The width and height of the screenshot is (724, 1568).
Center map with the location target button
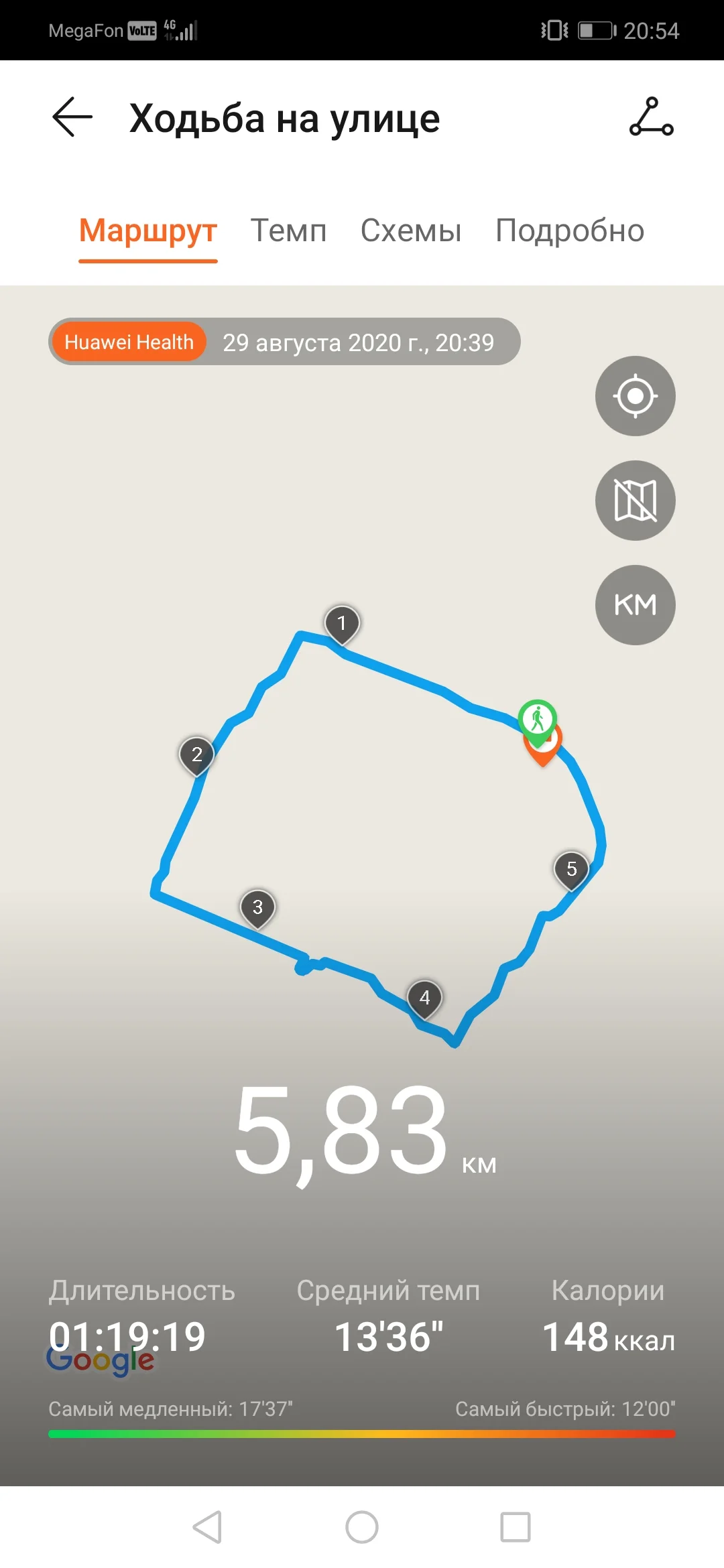coord(635,396)
